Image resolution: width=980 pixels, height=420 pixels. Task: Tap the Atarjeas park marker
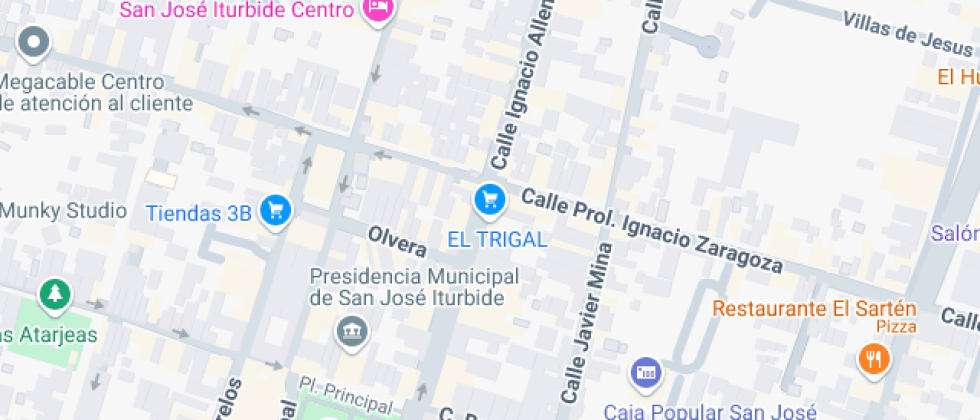coord(53,294)
